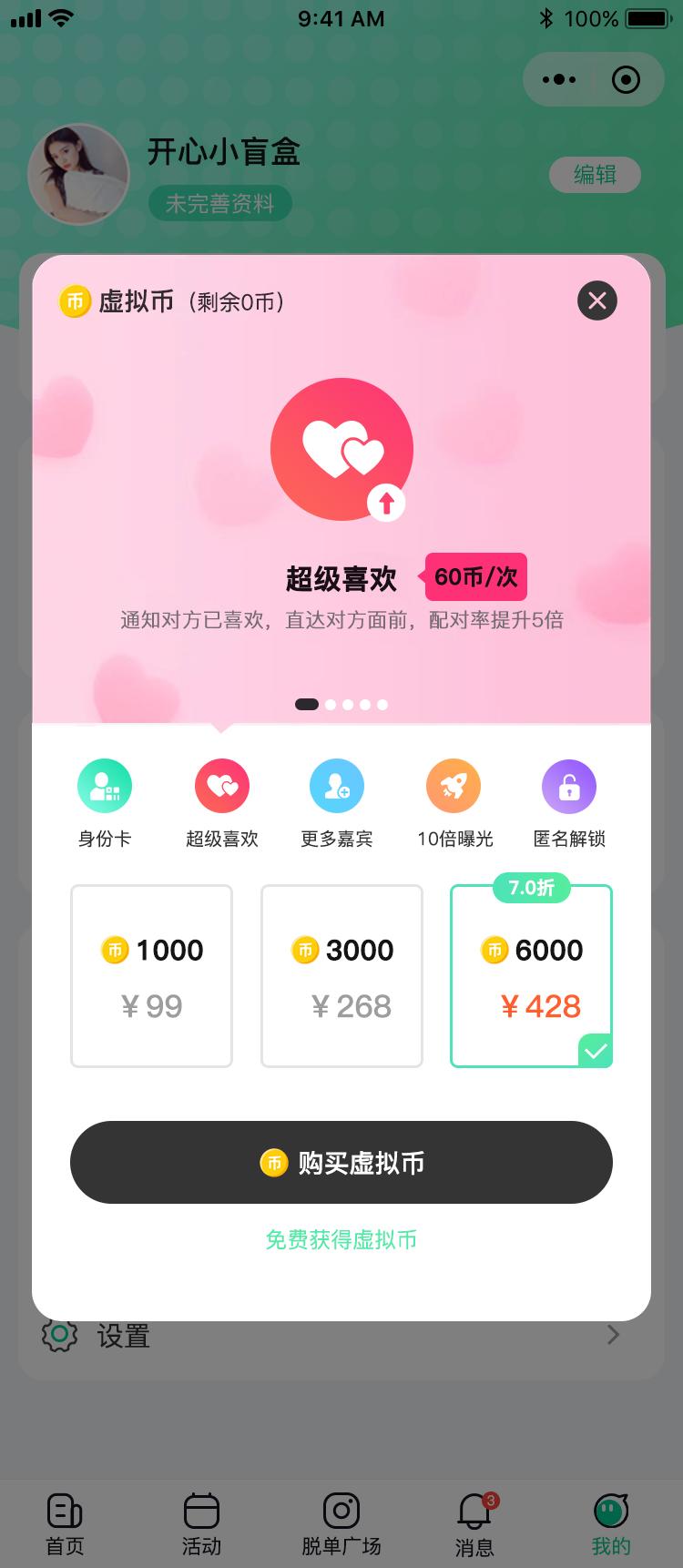Tap the 编辑 profile button
683x1568 pixels.
tap(595, 175)
